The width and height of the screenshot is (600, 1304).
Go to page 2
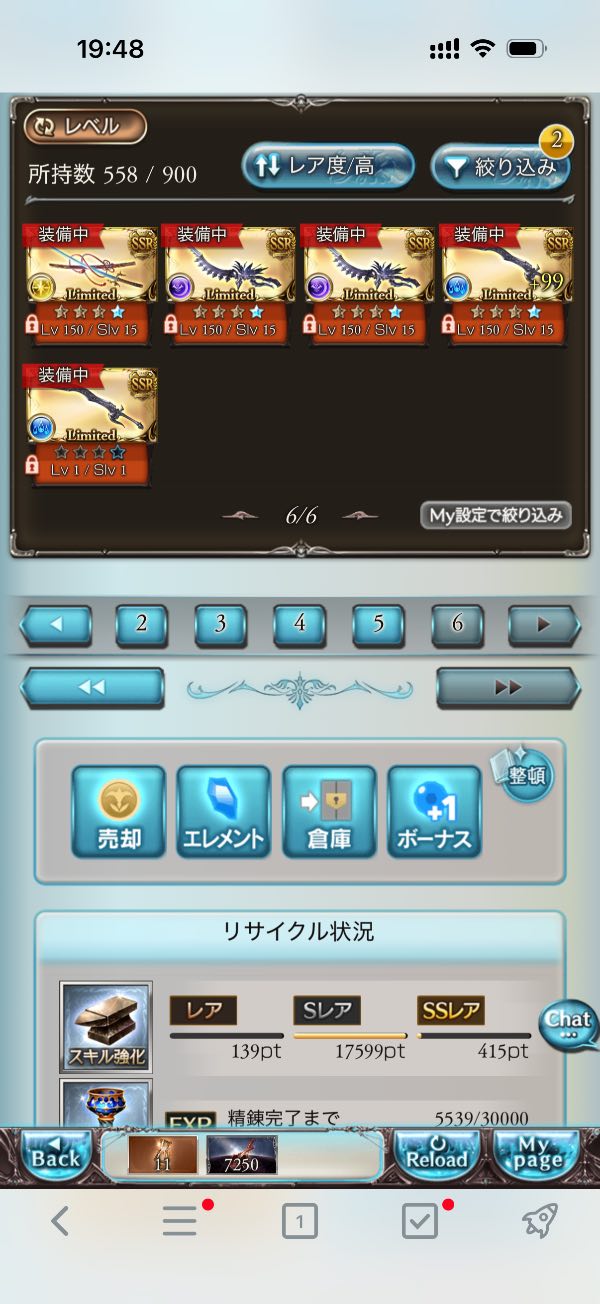(x=141, y=624)
